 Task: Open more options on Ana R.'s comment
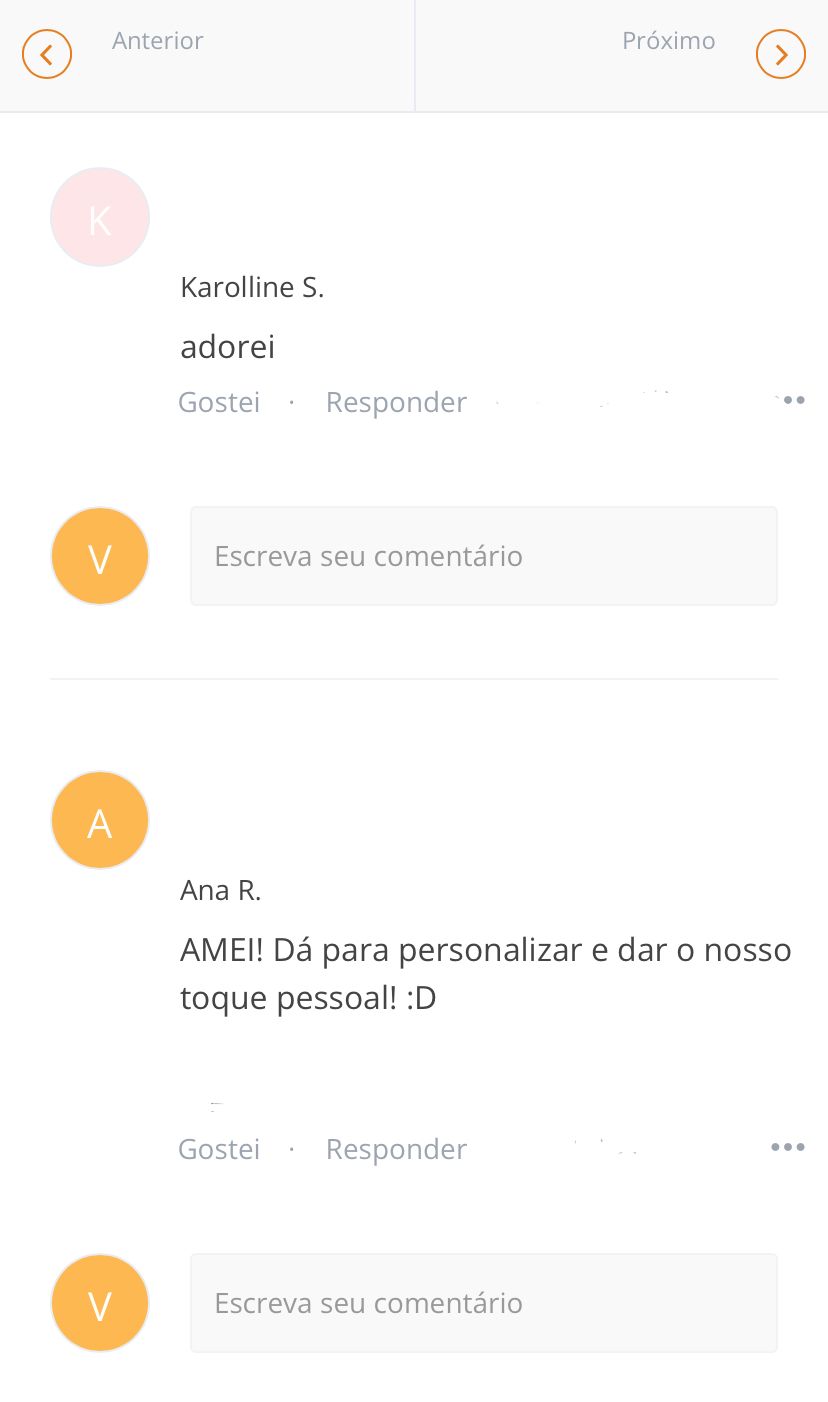click(788, 1147)
